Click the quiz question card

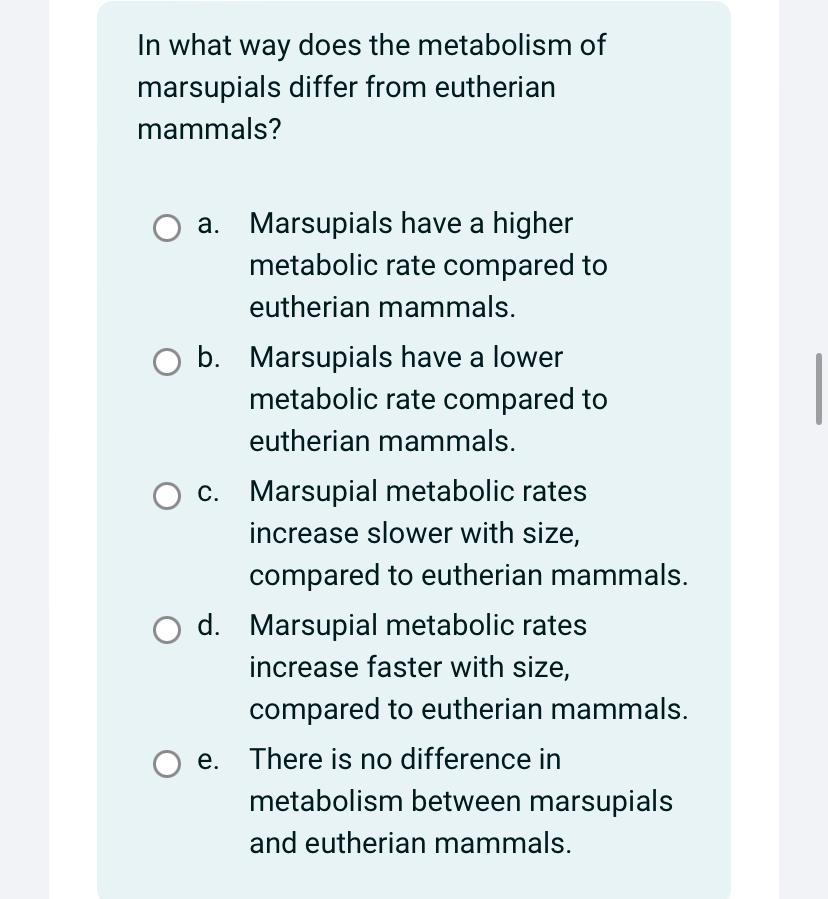click(x=414, y=450)
